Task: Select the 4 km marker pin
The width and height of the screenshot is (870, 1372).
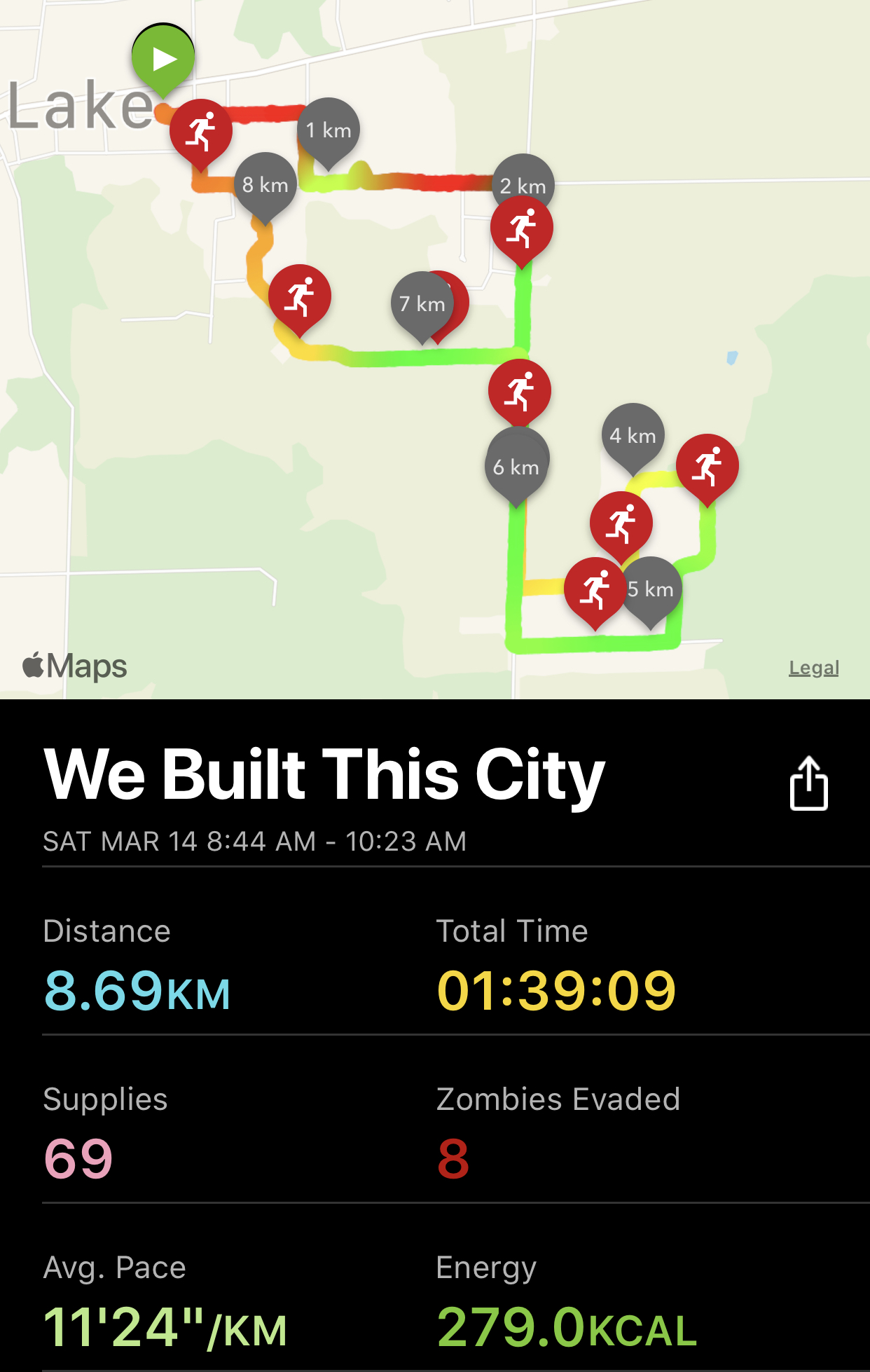Action: (x=633, y=435)
